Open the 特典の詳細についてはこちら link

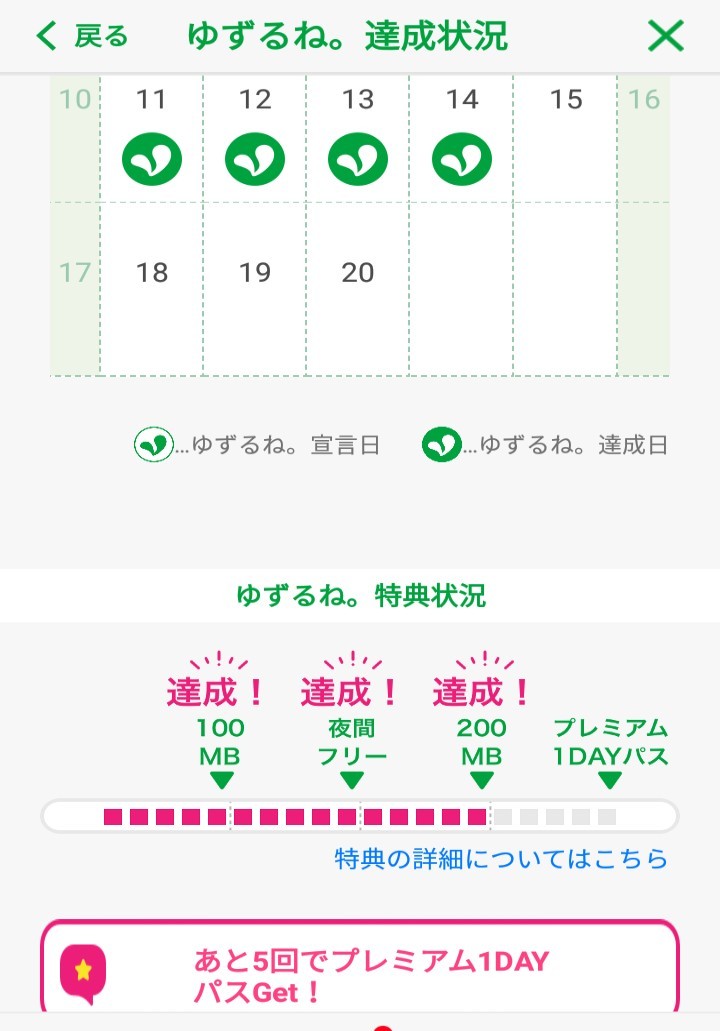point(501,858)
